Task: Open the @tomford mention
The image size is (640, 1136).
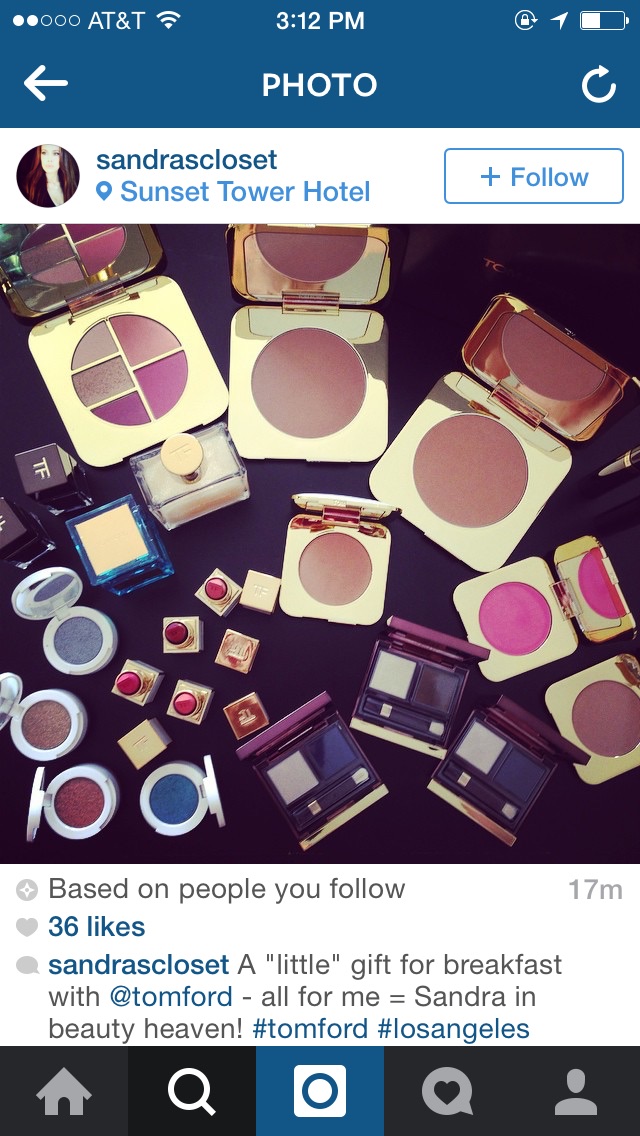Action: (171, 997)
